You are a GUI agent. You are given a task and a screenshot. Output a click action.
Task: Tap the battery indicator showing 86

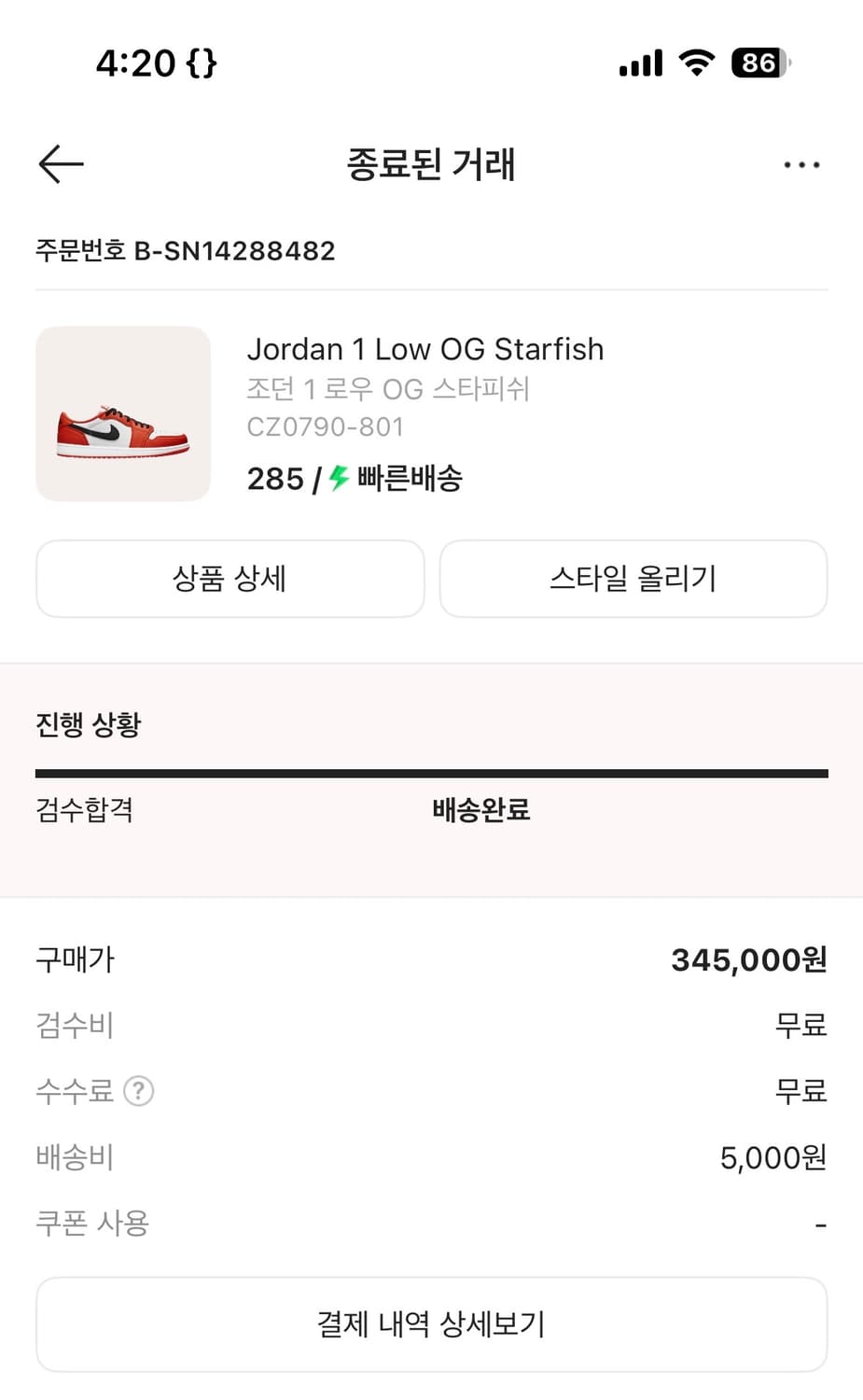point(759,63)
